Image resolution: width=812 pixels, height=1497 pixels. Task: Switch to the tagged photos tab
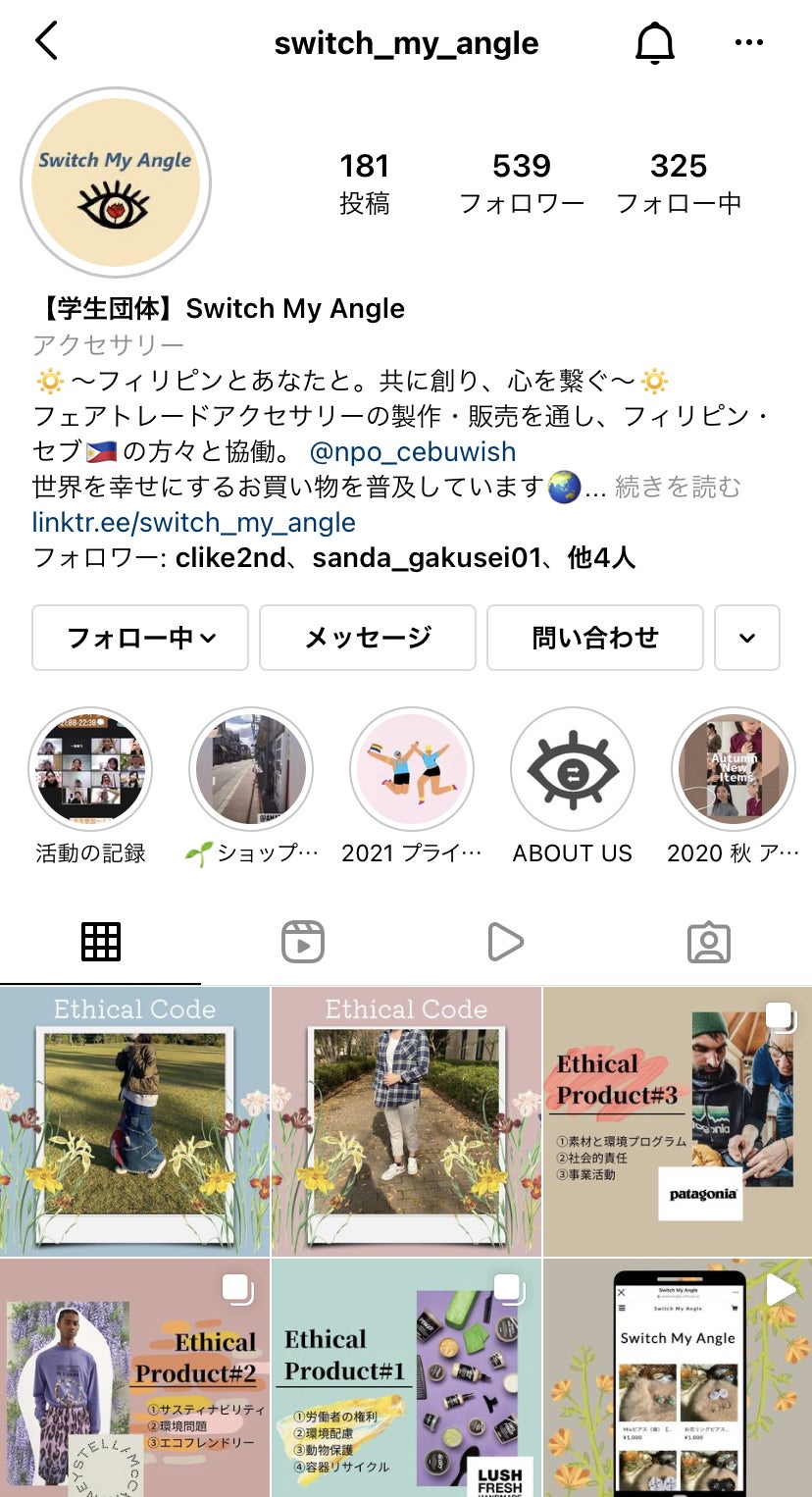click(709, 943)
